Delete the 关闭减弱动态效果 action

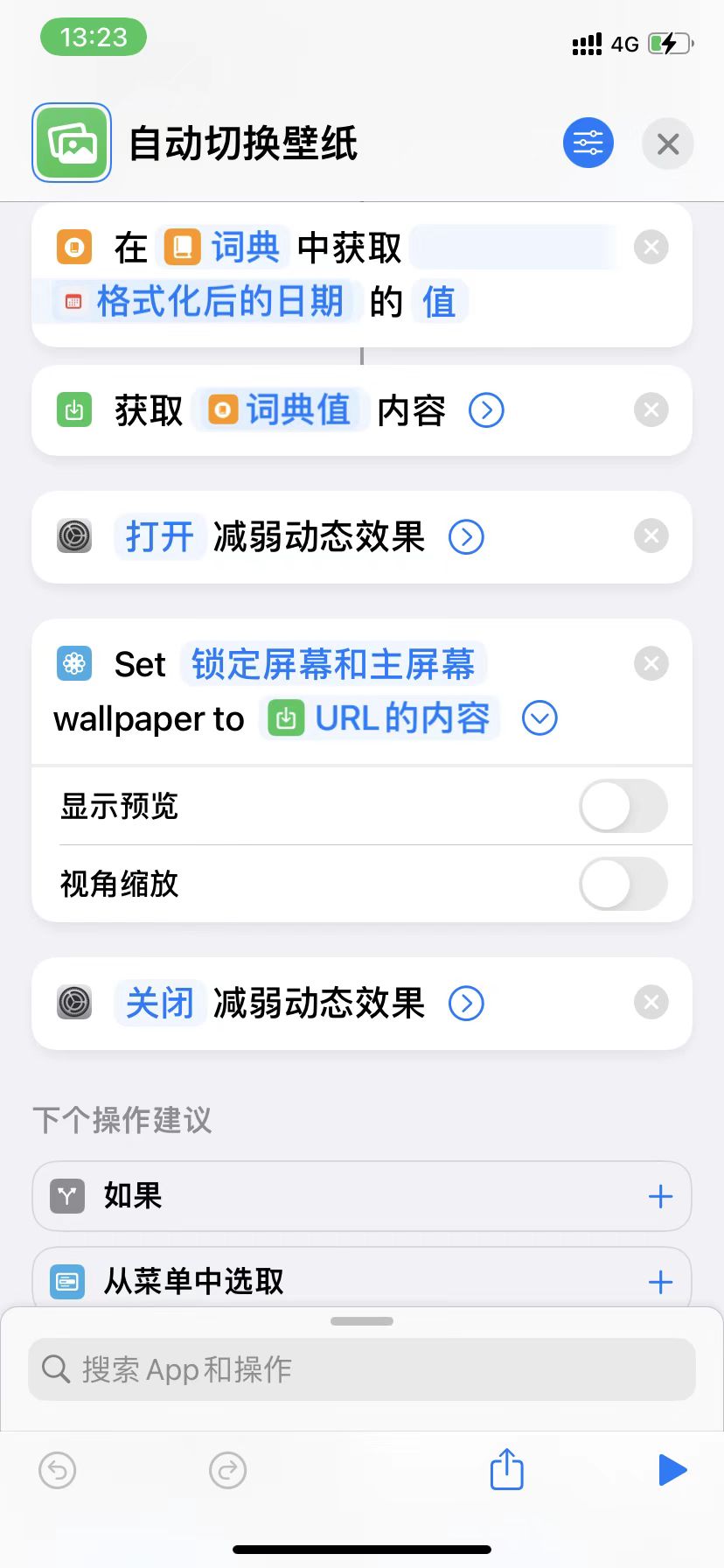(x=651, y=1003)
